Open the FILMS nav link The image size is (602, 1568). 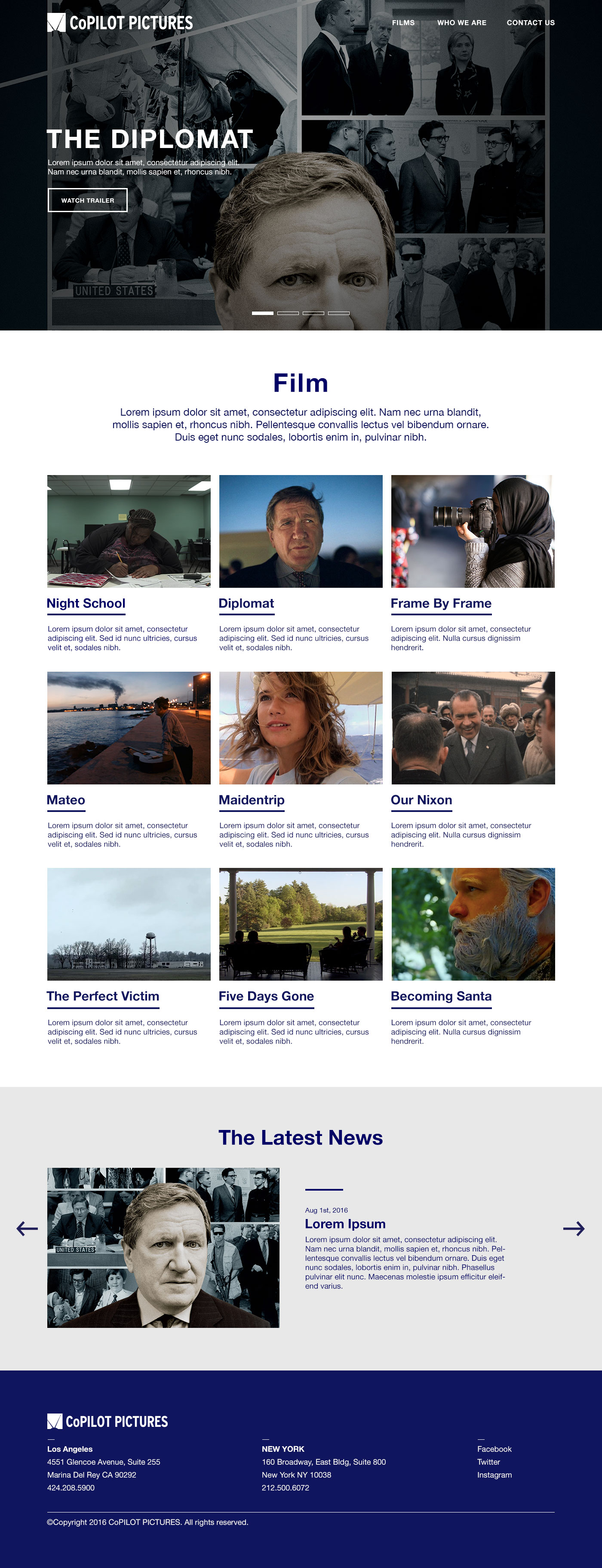point(403,22)
